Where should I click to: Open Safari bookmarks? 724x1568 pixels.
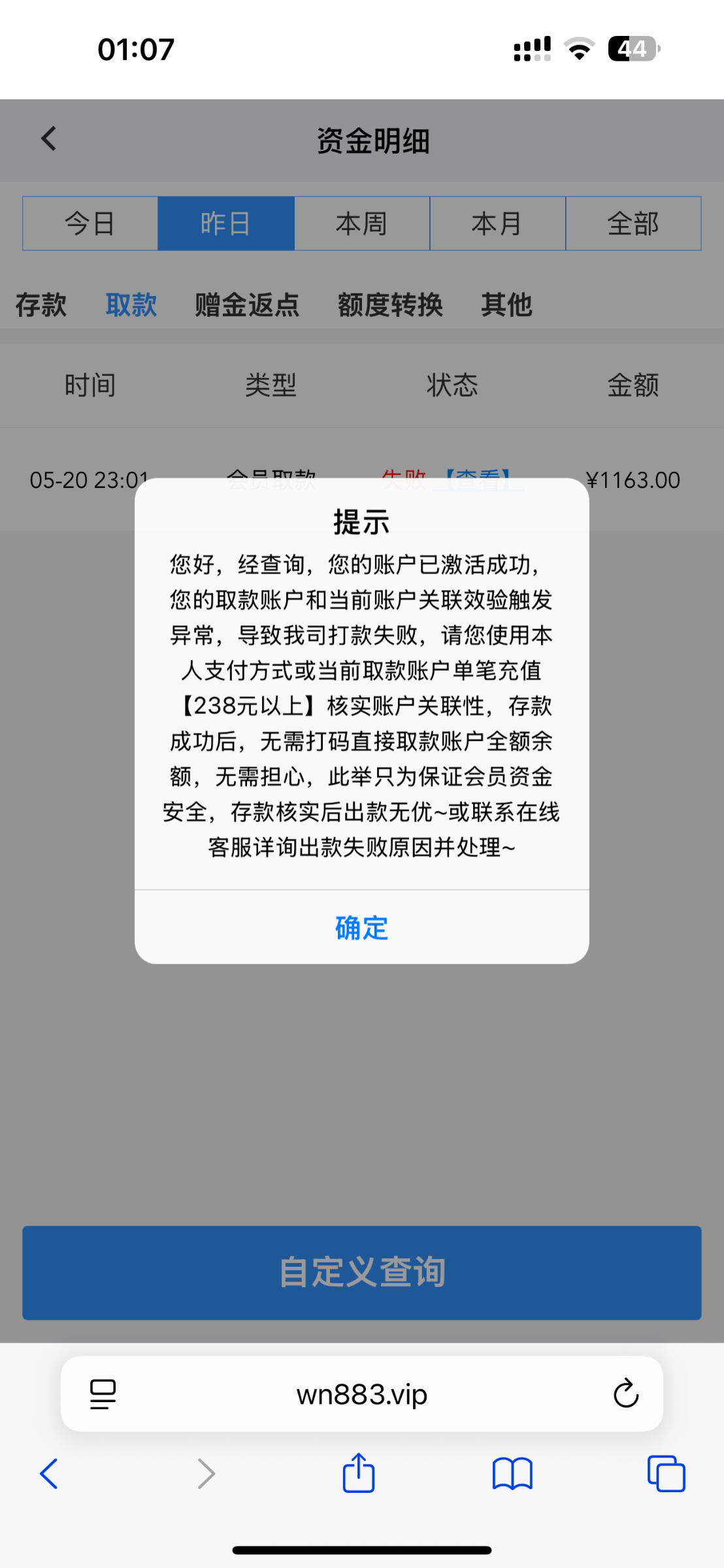click(x=512, y=1474)
